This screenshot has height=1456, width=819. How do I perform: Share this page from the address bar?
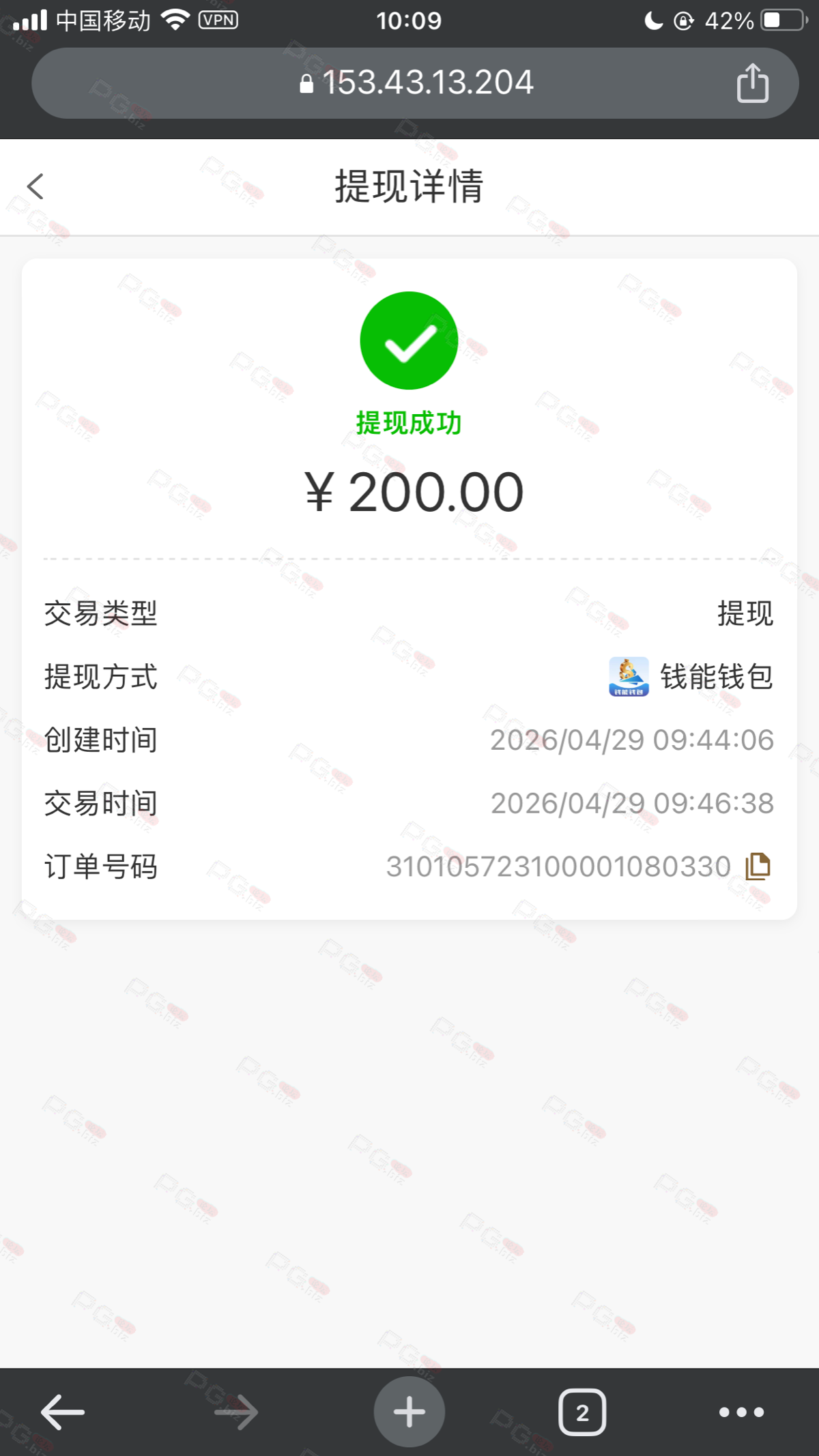(752, 83)
